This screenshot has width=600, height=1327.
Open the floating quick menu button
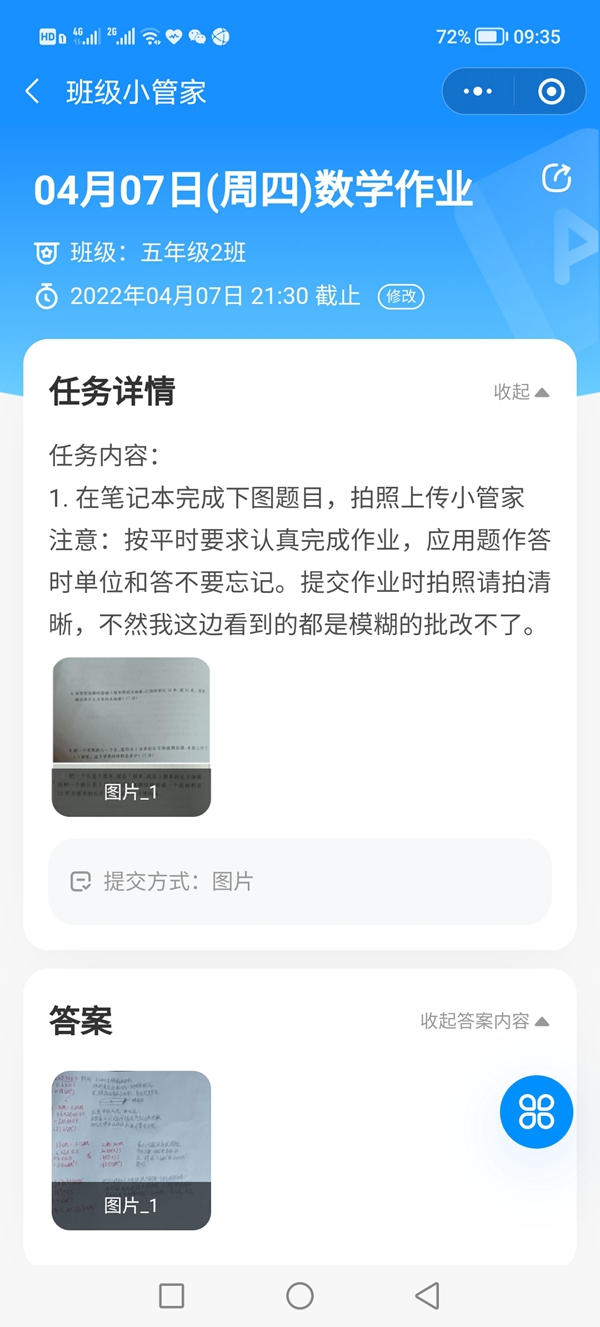tap(536, 1111)
